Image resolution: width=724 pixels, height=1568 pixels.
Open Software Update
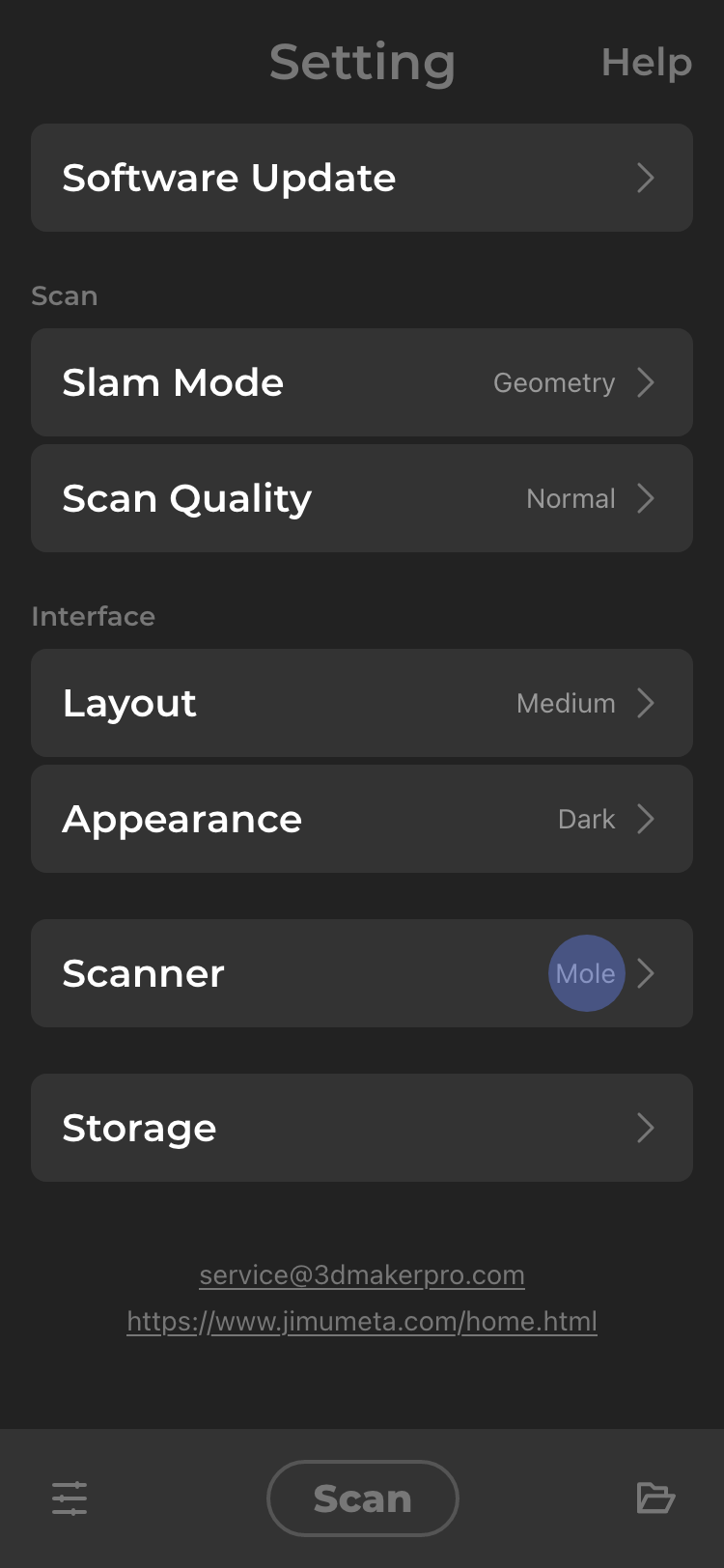click(x=361, y=178)
